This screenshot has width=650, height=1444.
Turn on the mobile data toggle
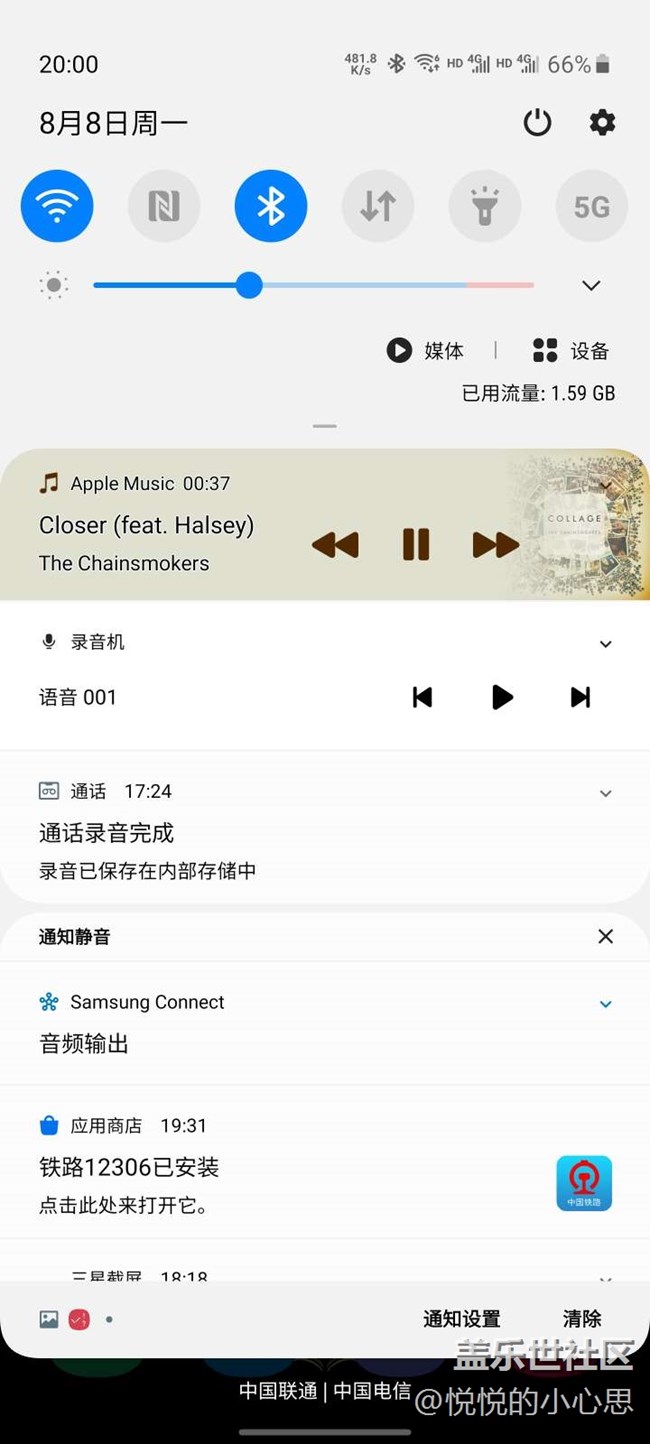(378, 206)
